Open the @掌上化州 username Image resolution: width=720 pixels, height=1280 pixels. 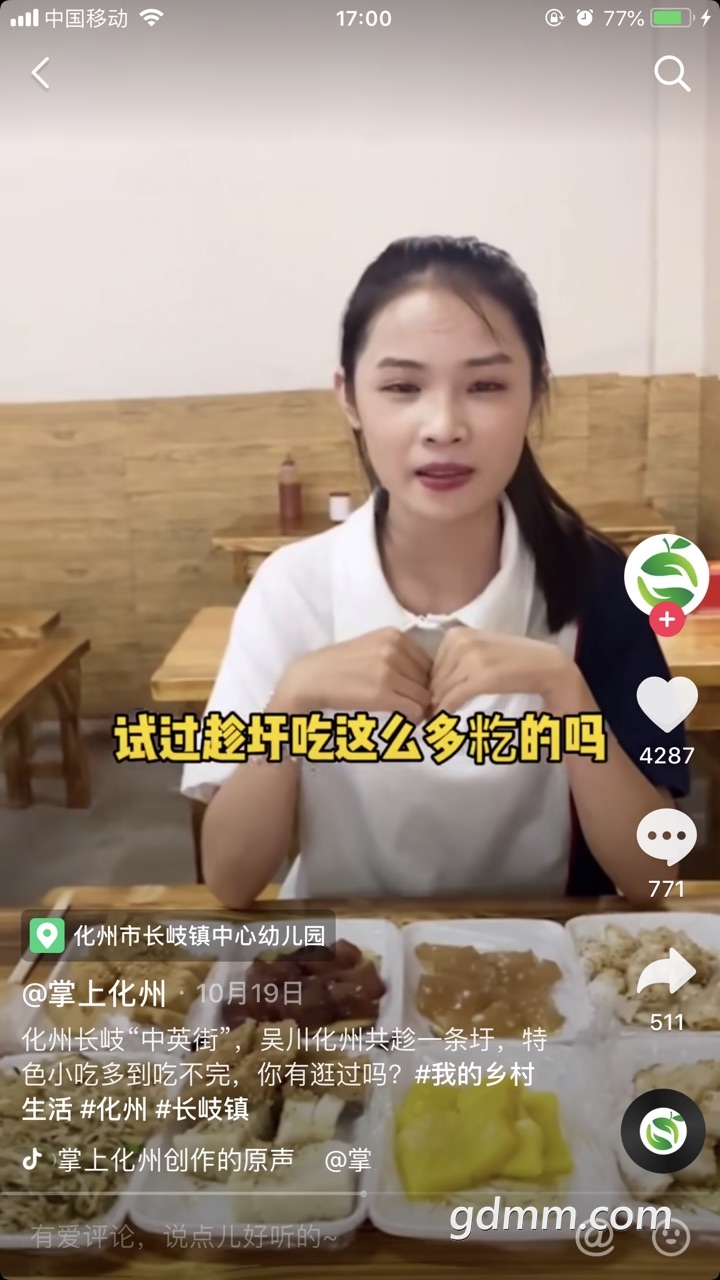coord(94,994)
